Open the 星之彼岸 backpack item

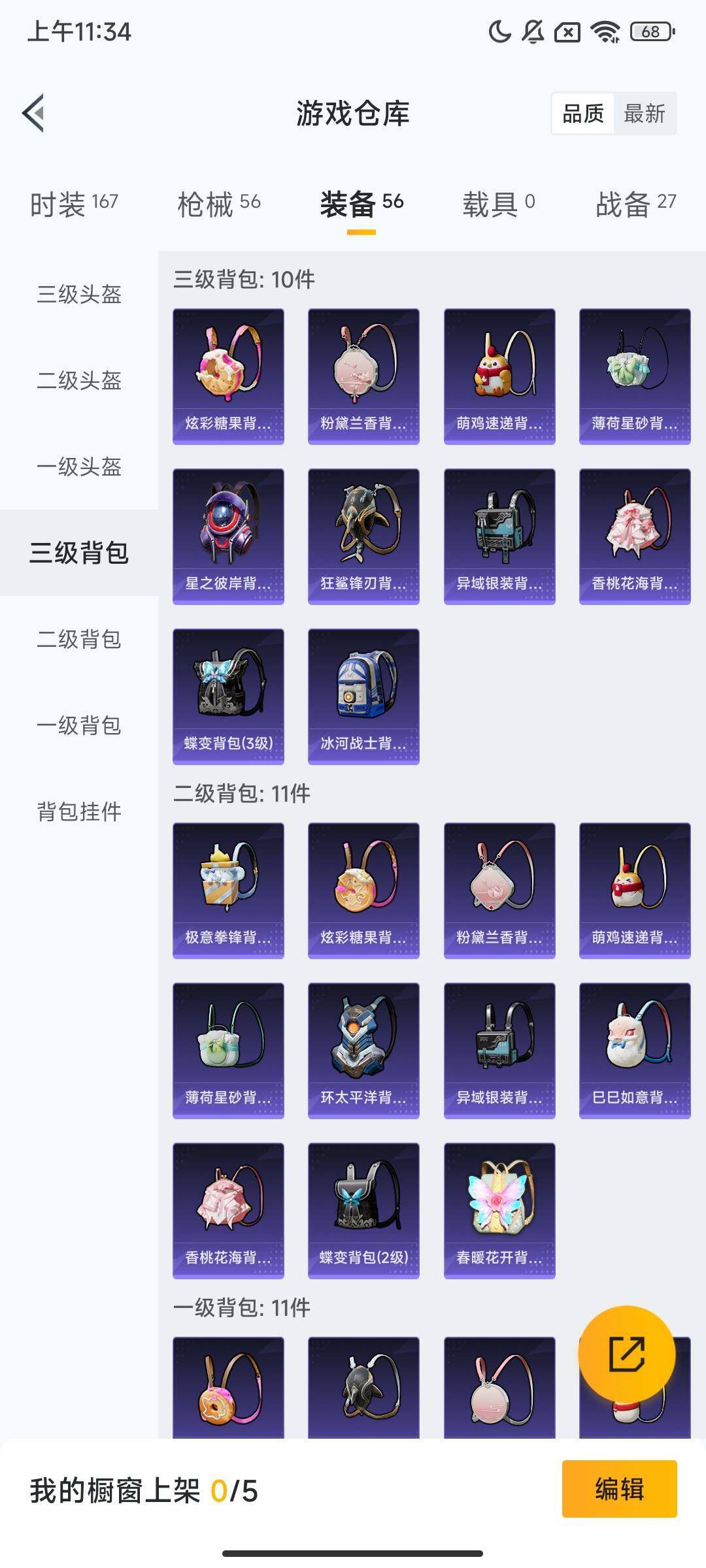(x=228, y=536)
